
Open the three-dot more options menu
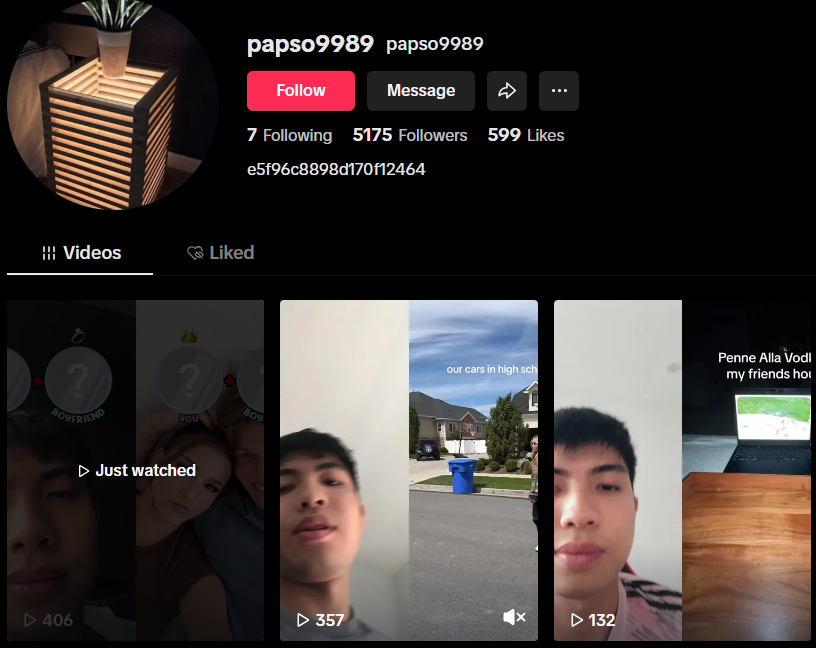[x=559, y=91]
